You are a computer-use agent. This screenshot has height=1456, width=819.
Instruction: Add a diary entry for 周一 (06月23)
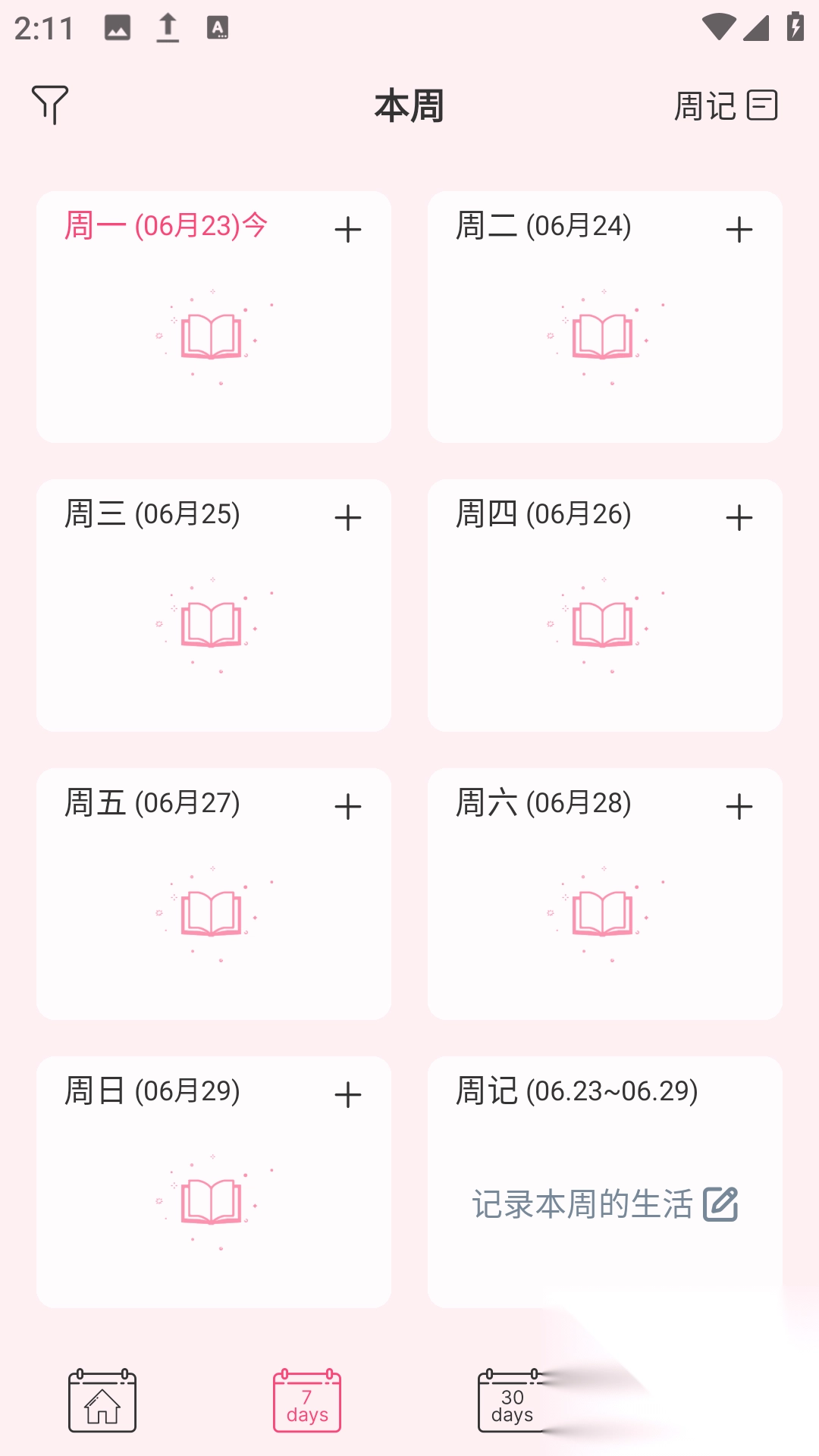(348, 229)
